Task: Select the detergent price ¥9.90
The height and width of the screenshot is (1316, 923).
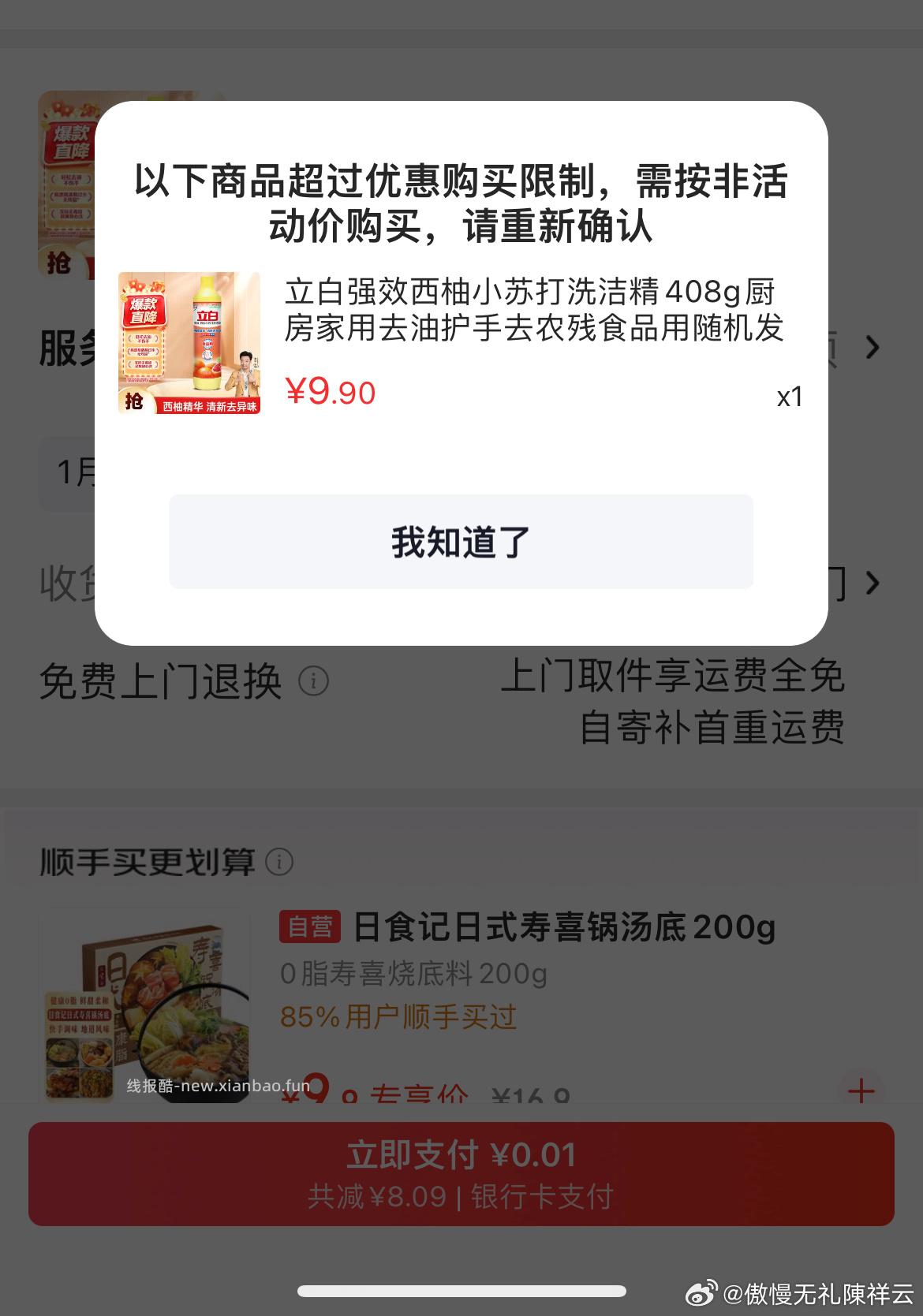Action: [x=329, y=392]
